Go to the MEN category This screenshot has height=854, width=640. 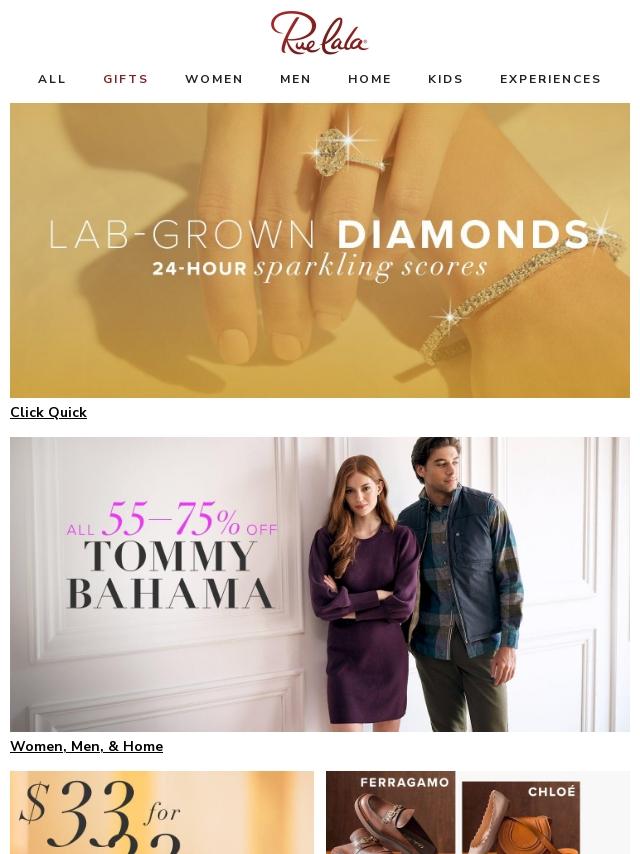point(295,79)
